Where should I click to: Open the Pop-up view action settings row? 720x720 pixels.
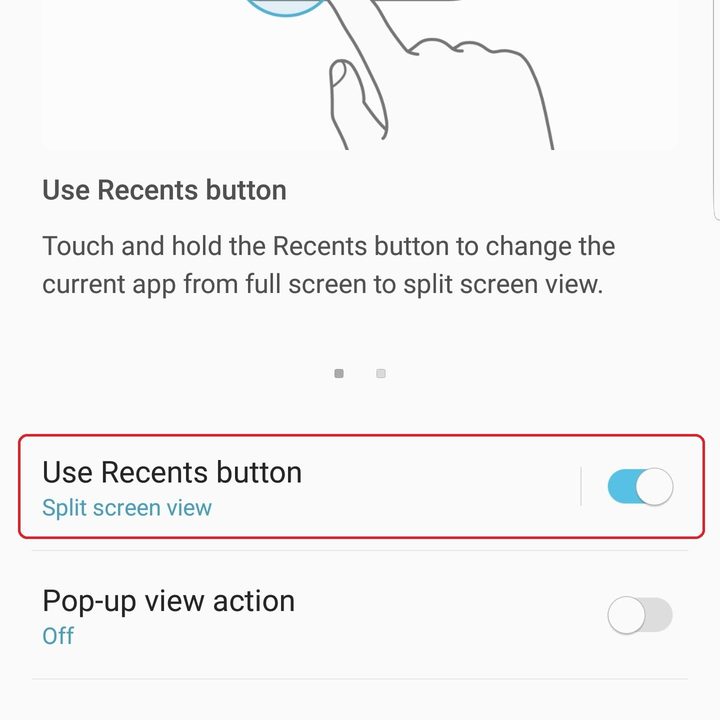tap(300, 616)
